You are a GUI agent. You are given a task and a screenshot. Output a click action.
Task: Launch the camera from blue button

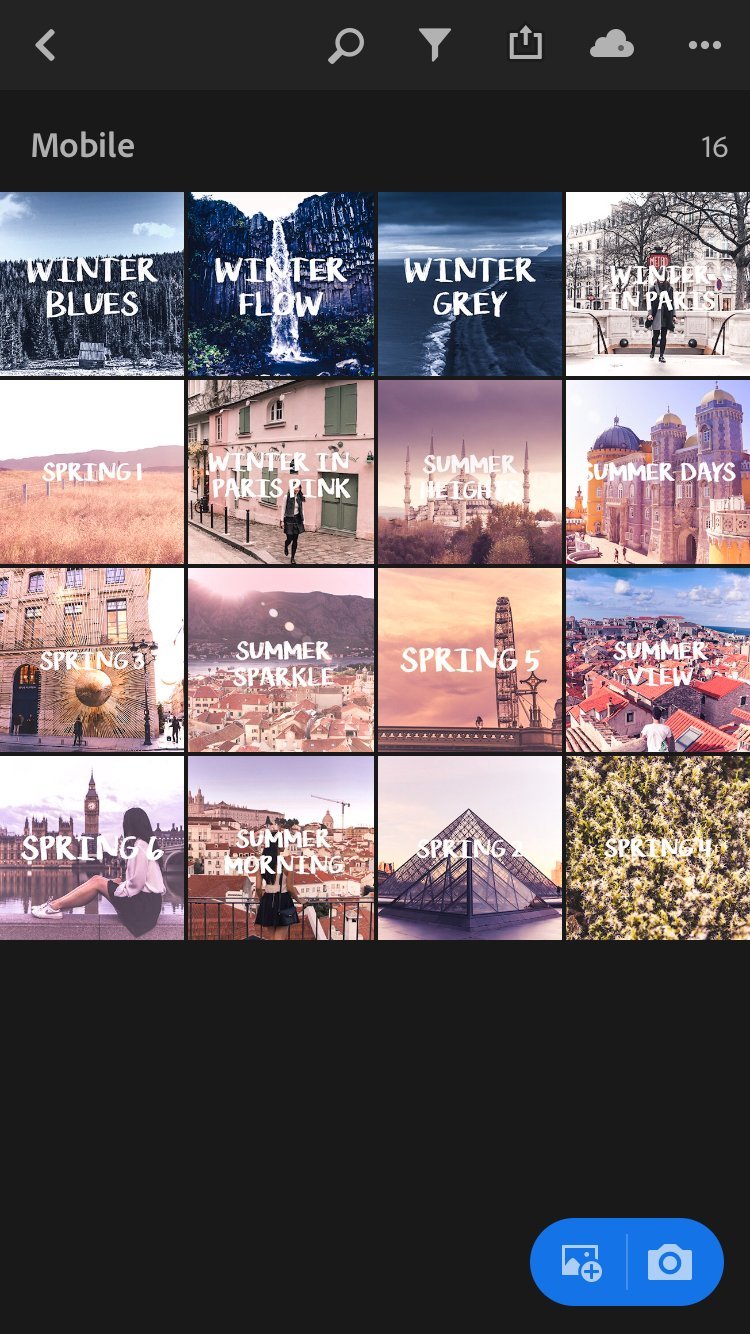[x=670, y=1262]
